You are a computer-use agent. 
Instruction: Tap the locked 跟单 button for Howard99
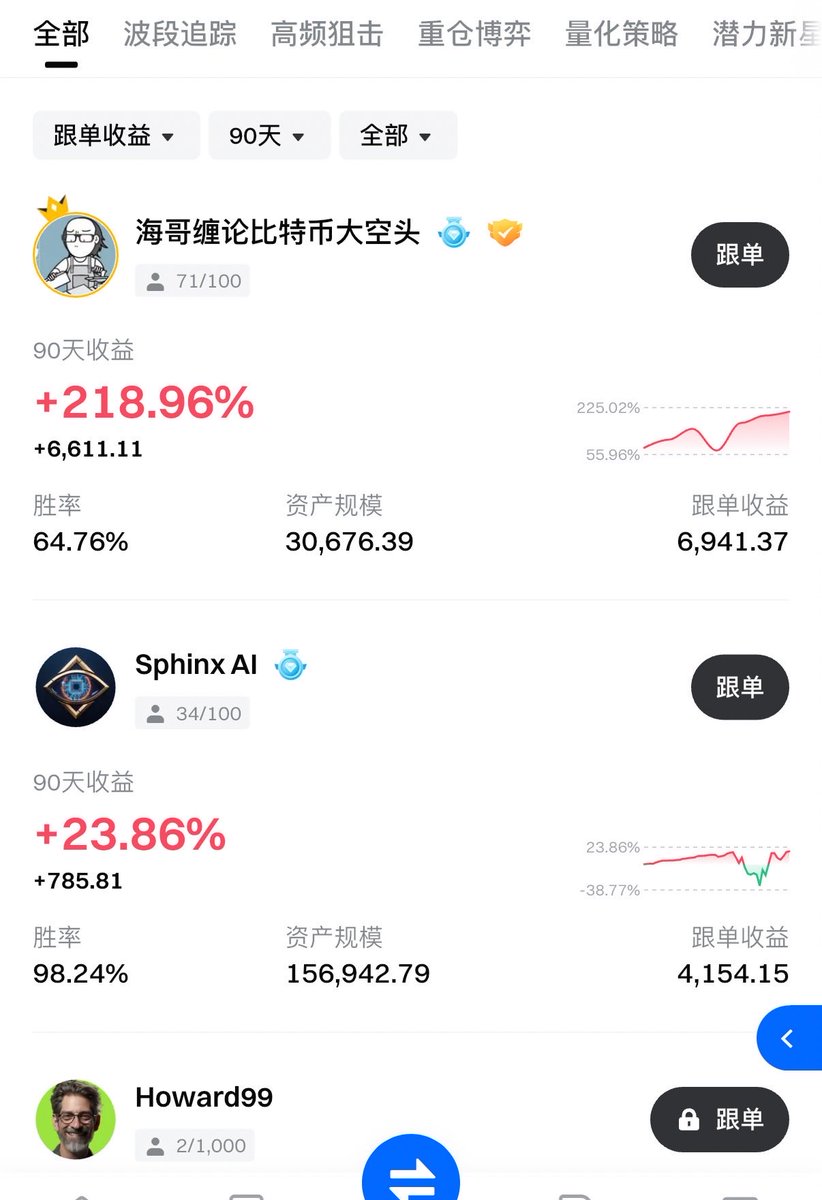tap(719, 1120)
